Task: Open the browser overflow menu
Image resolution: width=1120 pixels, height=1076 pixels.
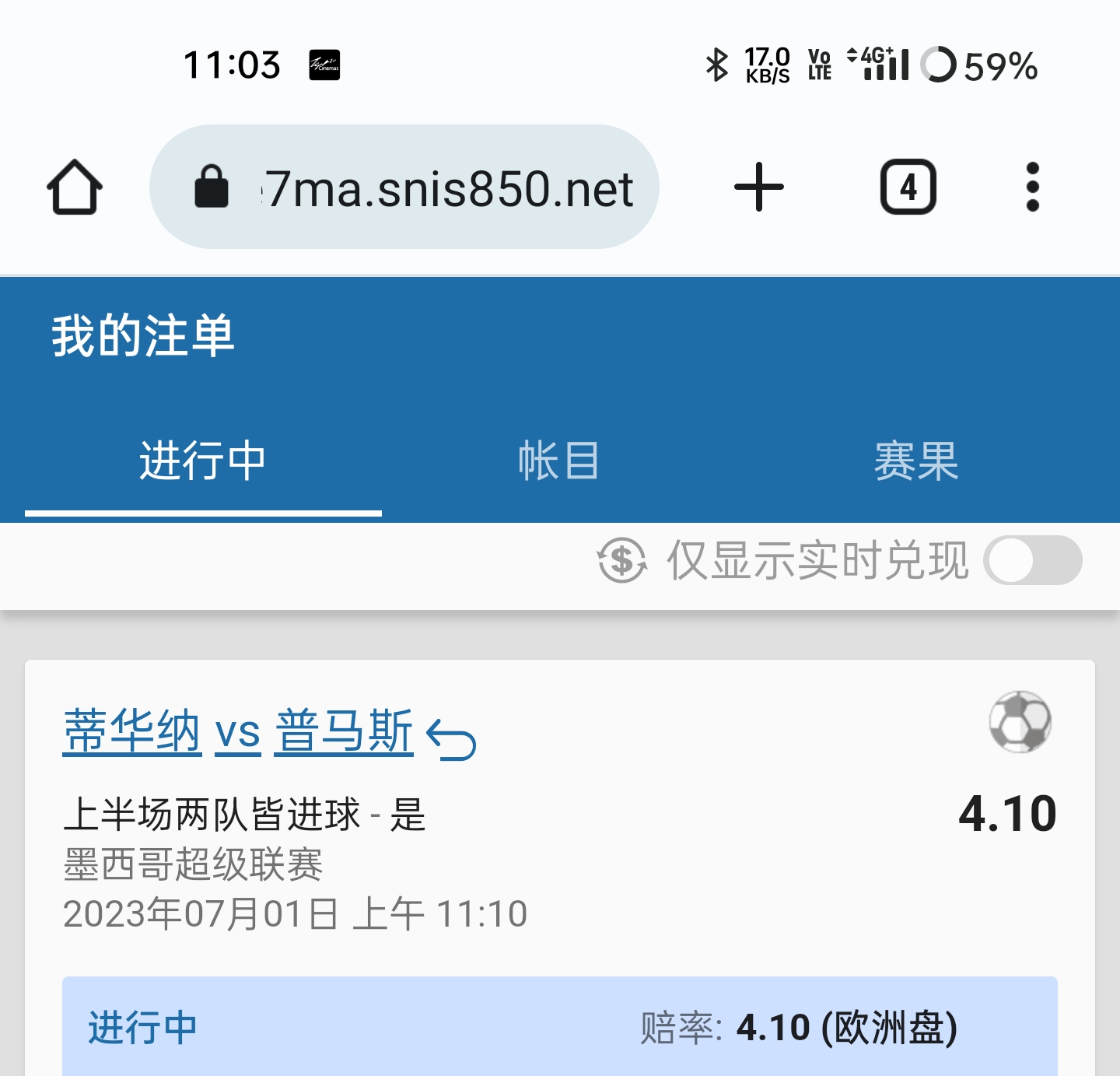Action: [1032, 188]
